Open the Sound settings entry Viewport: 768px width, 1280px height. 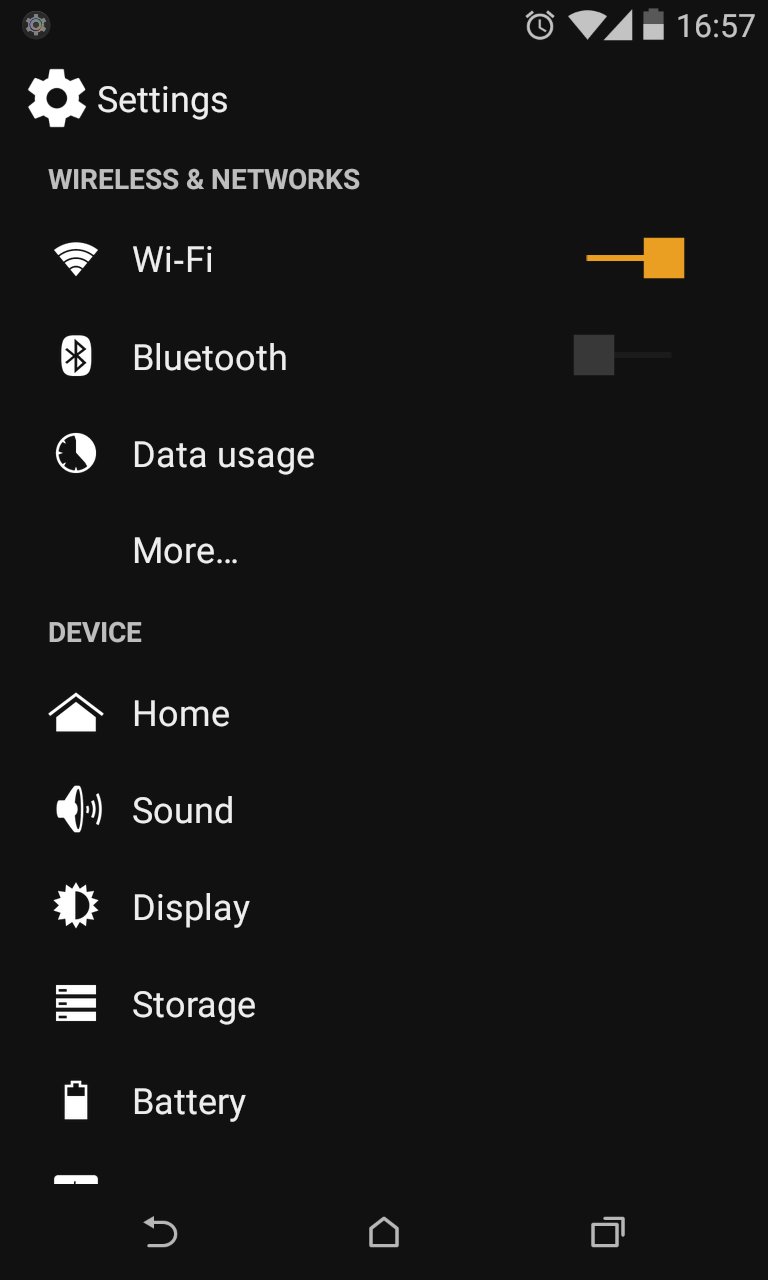(183, 809)
